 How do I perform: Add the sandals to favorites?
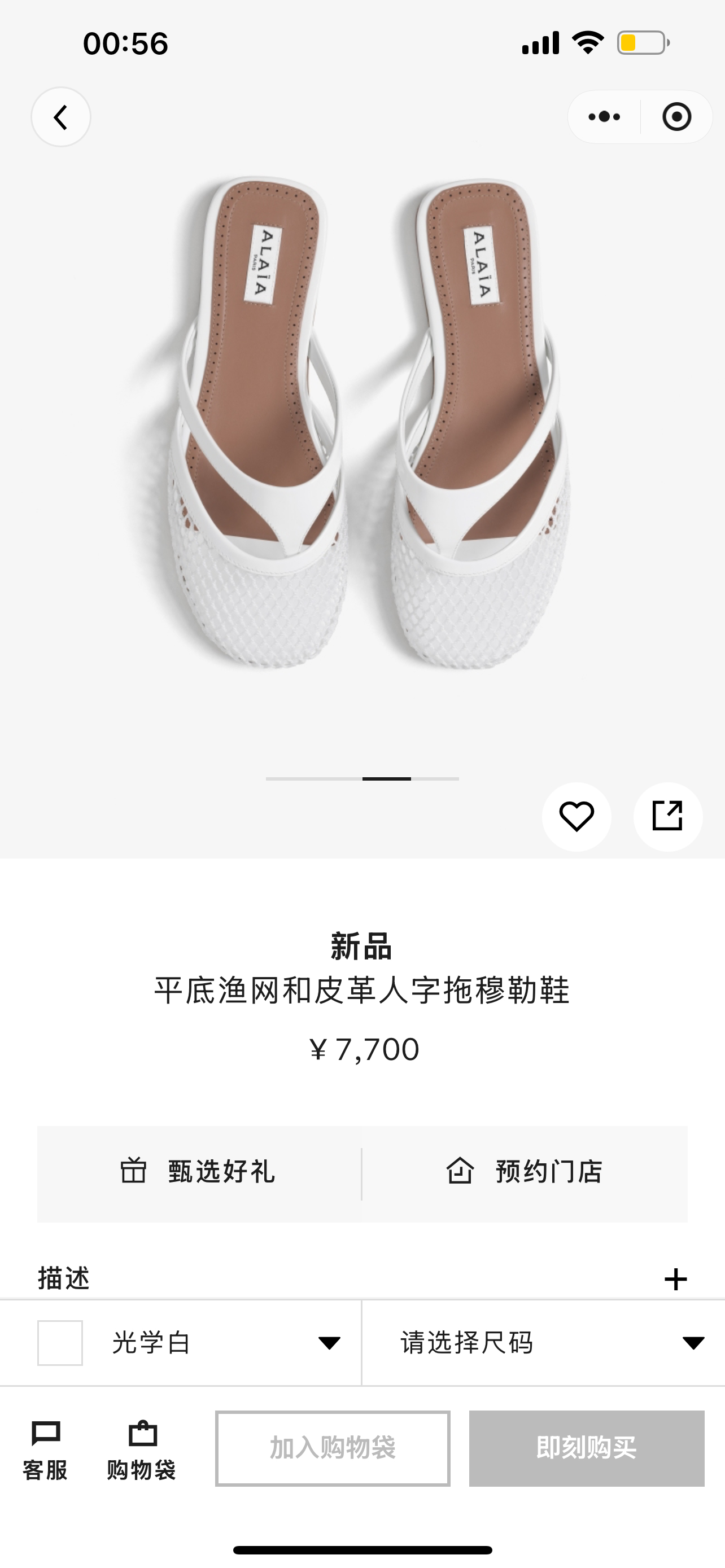coord(576,816)
